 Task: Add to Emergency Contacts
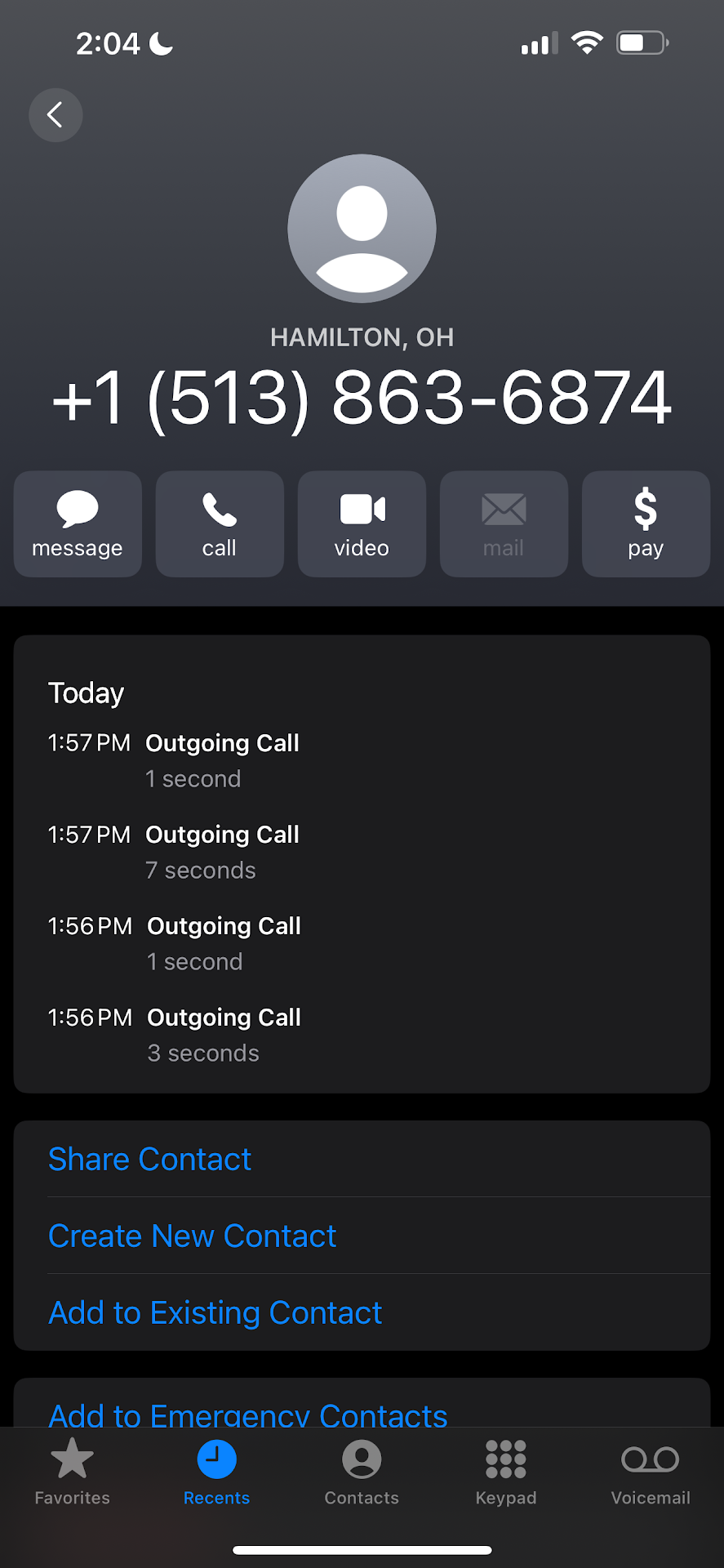tap(248, 1413)
